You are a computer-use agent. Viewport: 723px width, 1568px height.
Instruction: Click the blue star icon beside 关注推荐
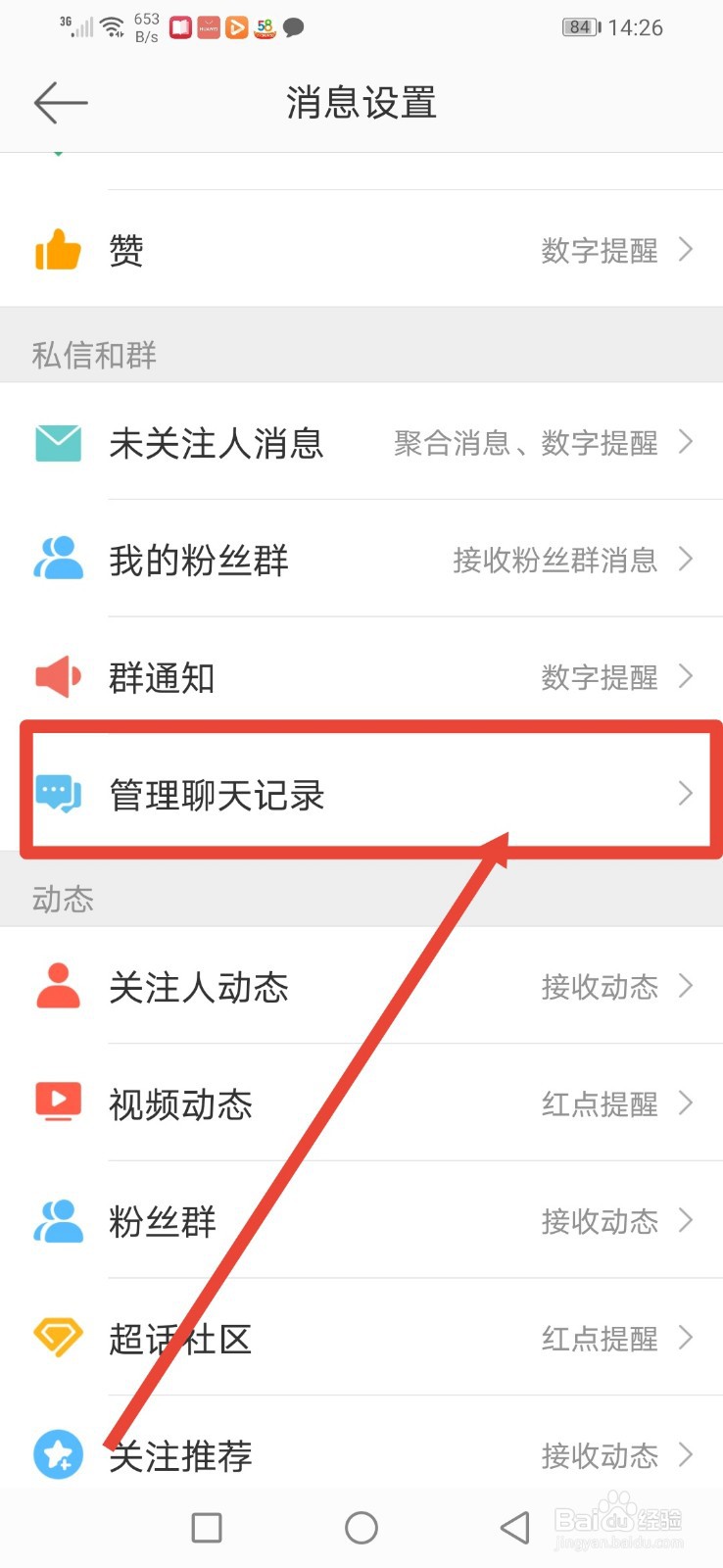pyautogui.click(x=57, y=1456)
